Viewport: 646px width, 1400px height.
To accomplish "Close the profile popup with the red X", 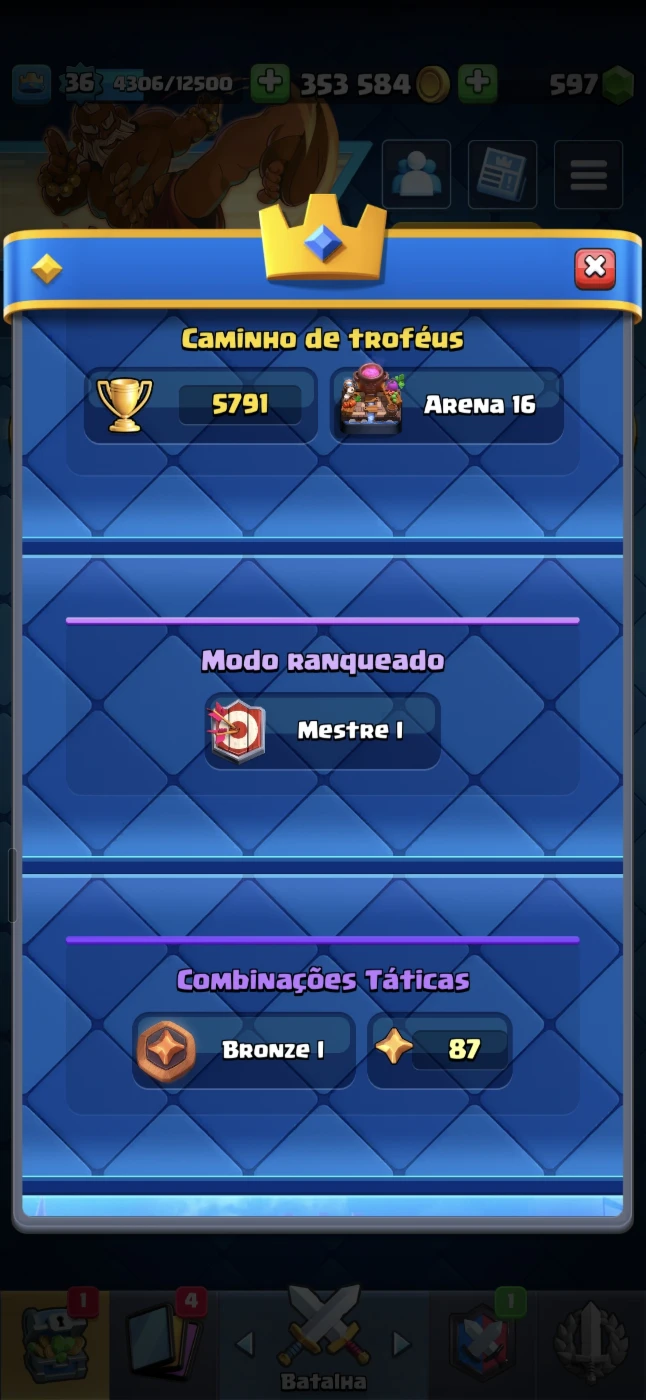I will click(594, 267).
